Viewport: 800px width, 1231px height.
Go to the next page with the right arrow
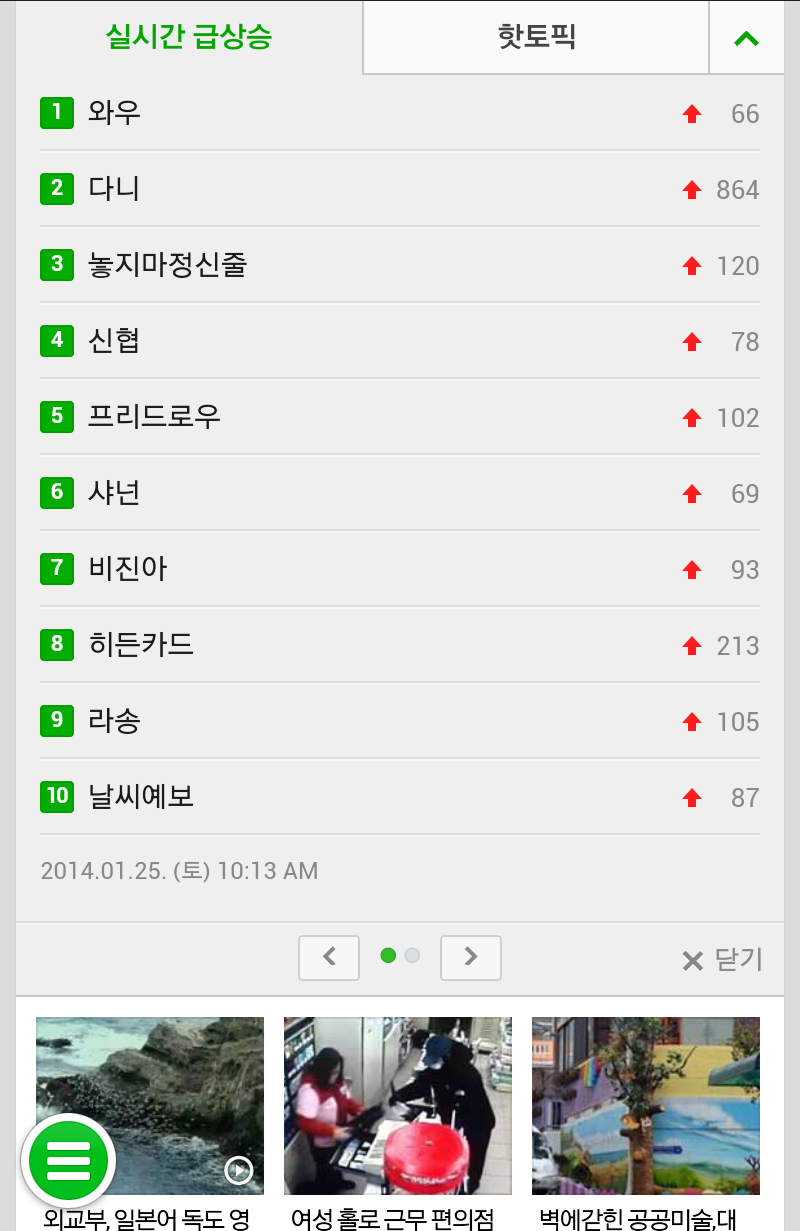point(471,958)
